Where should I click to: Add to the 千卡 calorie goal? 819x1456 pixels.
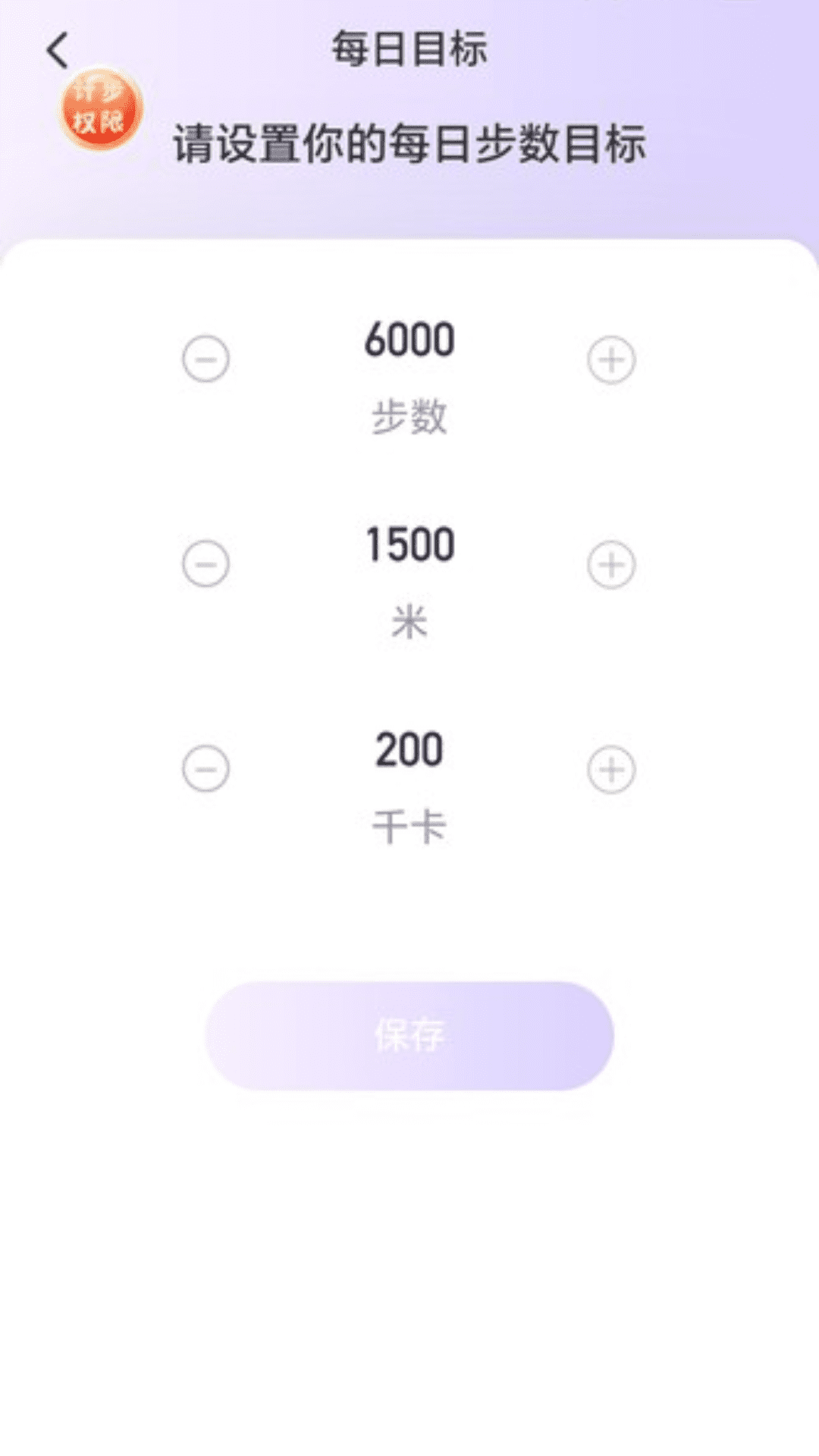click(x=611, y=770)
